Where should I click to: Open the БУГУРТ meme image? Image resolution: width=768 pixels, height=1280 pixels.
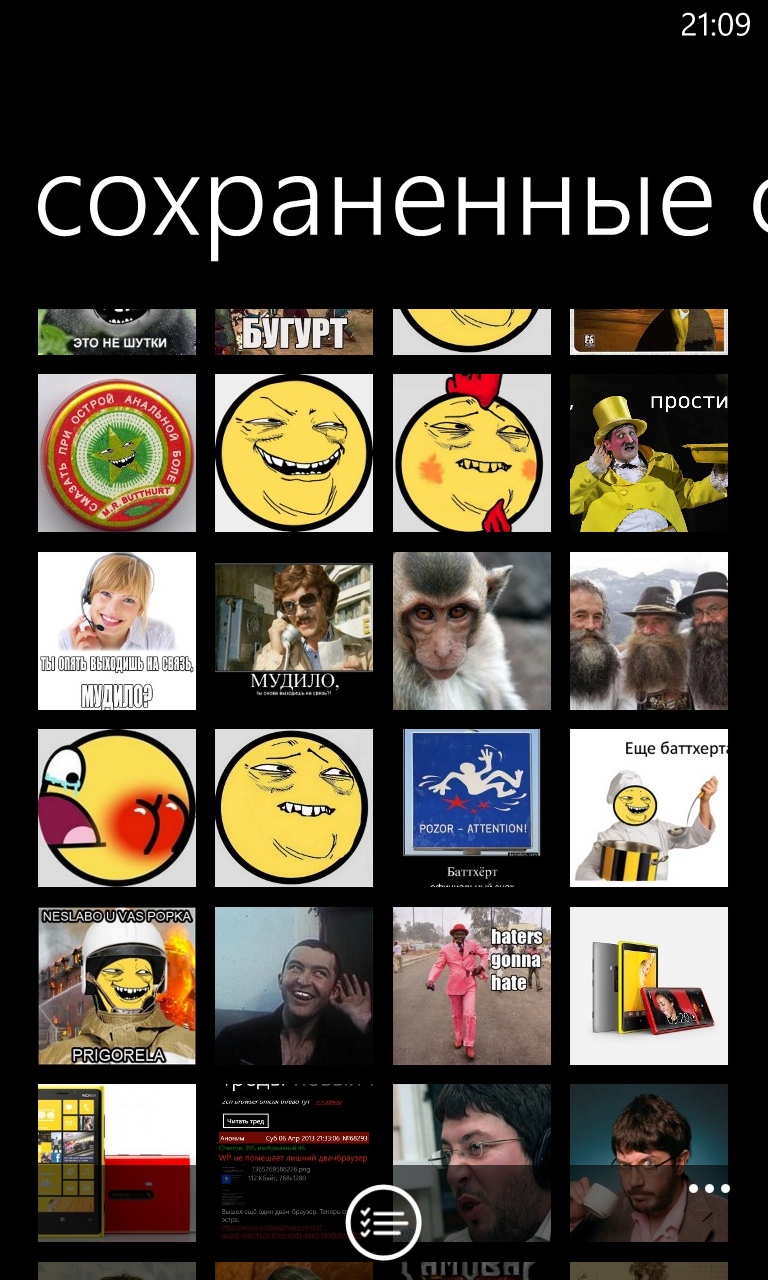click(294, 332)
